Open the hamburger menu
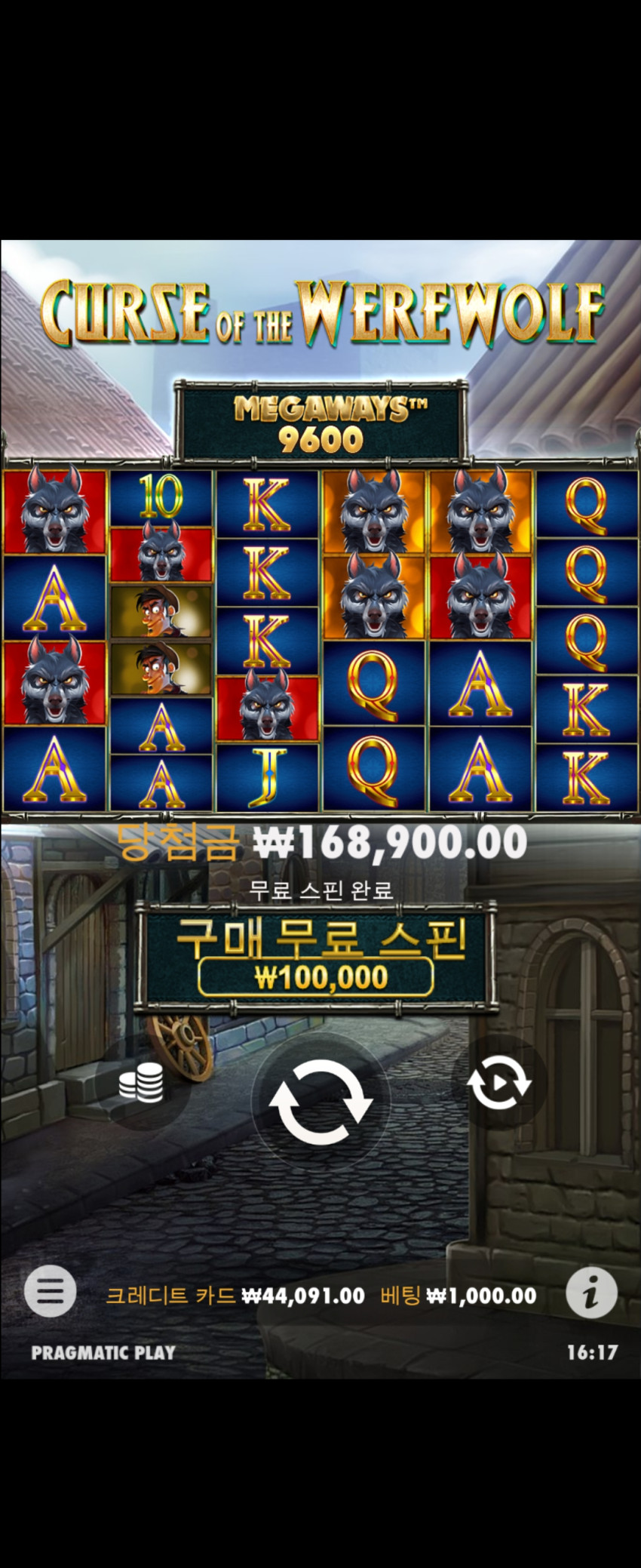The image size is (641, 1568). point(51,1291)
